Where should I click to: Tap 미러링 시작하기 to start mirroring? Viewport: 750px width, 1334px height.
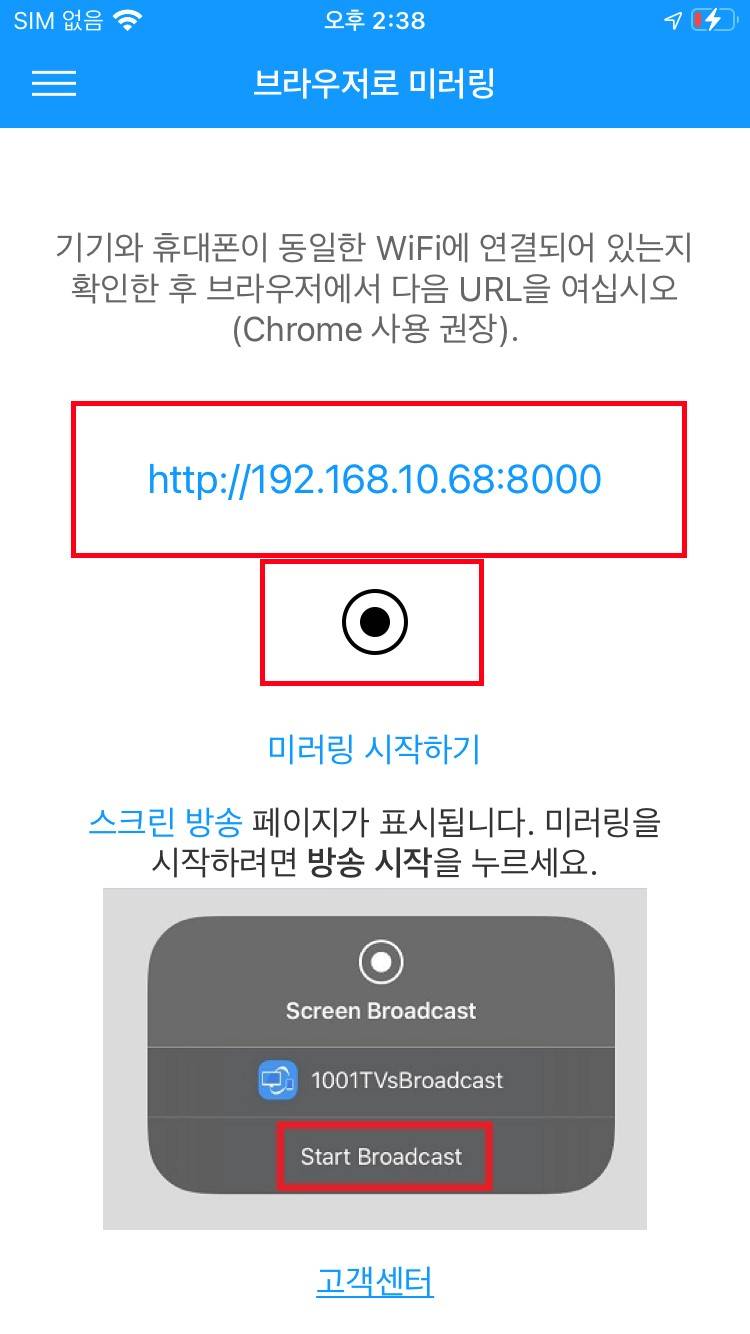(374, 748)
